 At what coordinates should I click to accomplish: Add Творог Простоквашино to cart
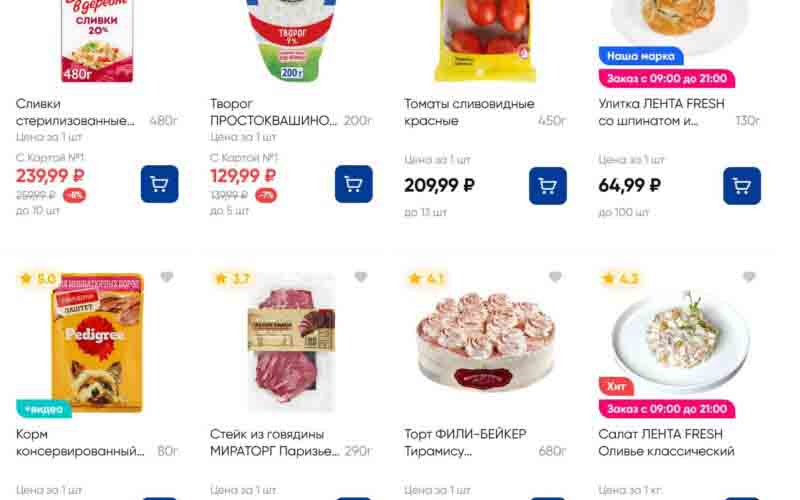coord(354,185)
